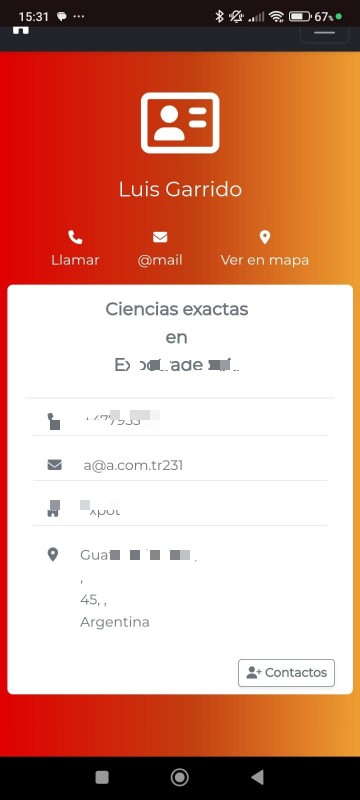Go back using the system back button
The width and height of the screenshot is (360, 800).
(258, 777)
